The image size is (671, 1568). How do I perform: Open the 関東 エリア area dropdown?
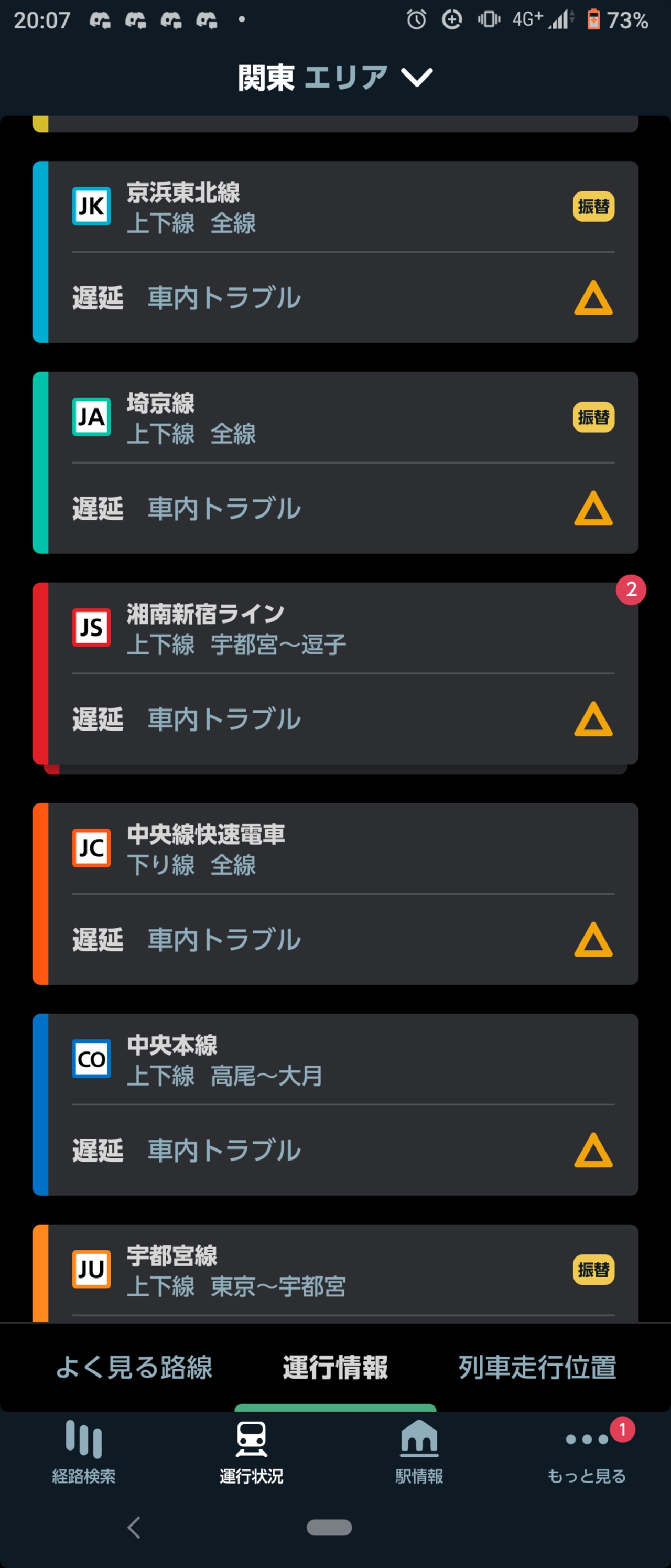click(335, 78)
